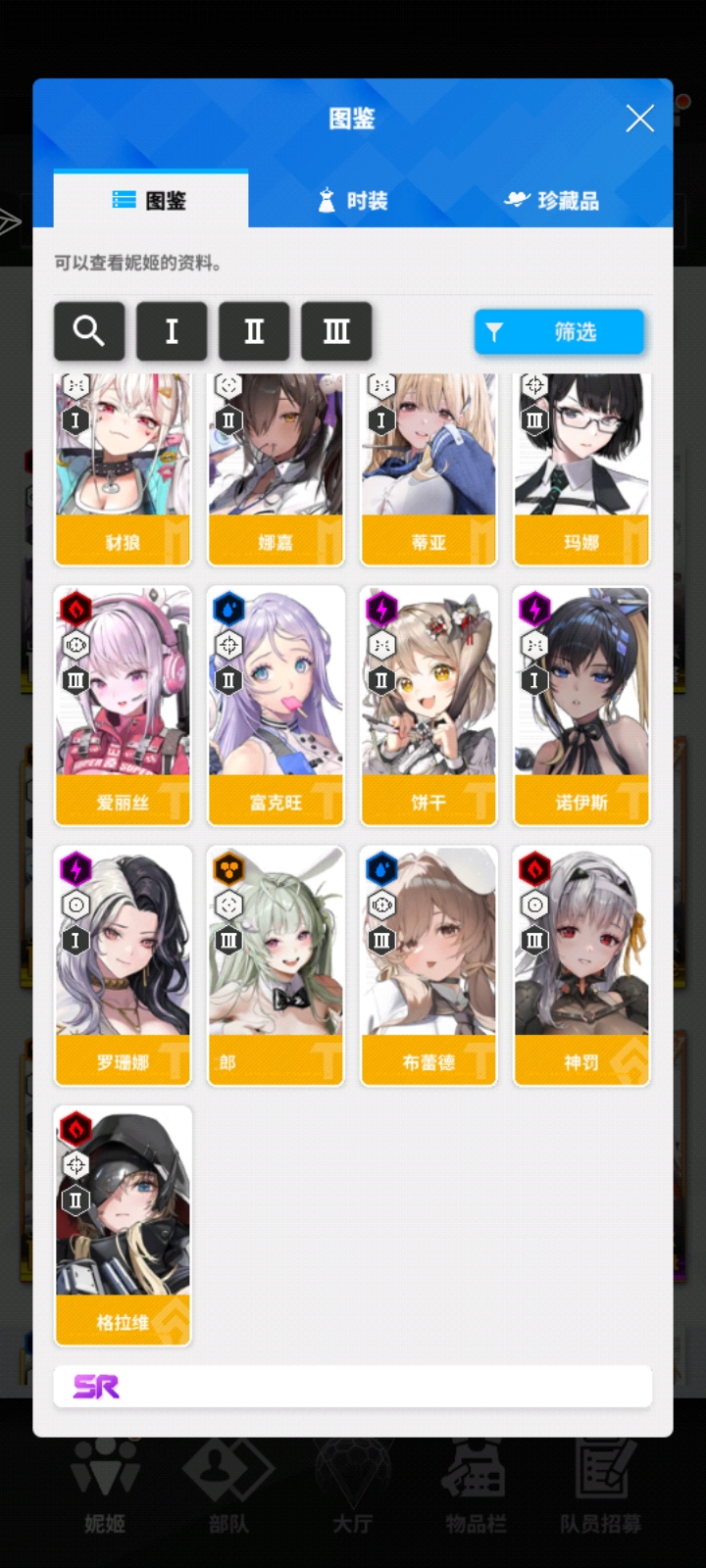Filter by class III button
Screen dimensions: 706x1568
click(336, 331)
